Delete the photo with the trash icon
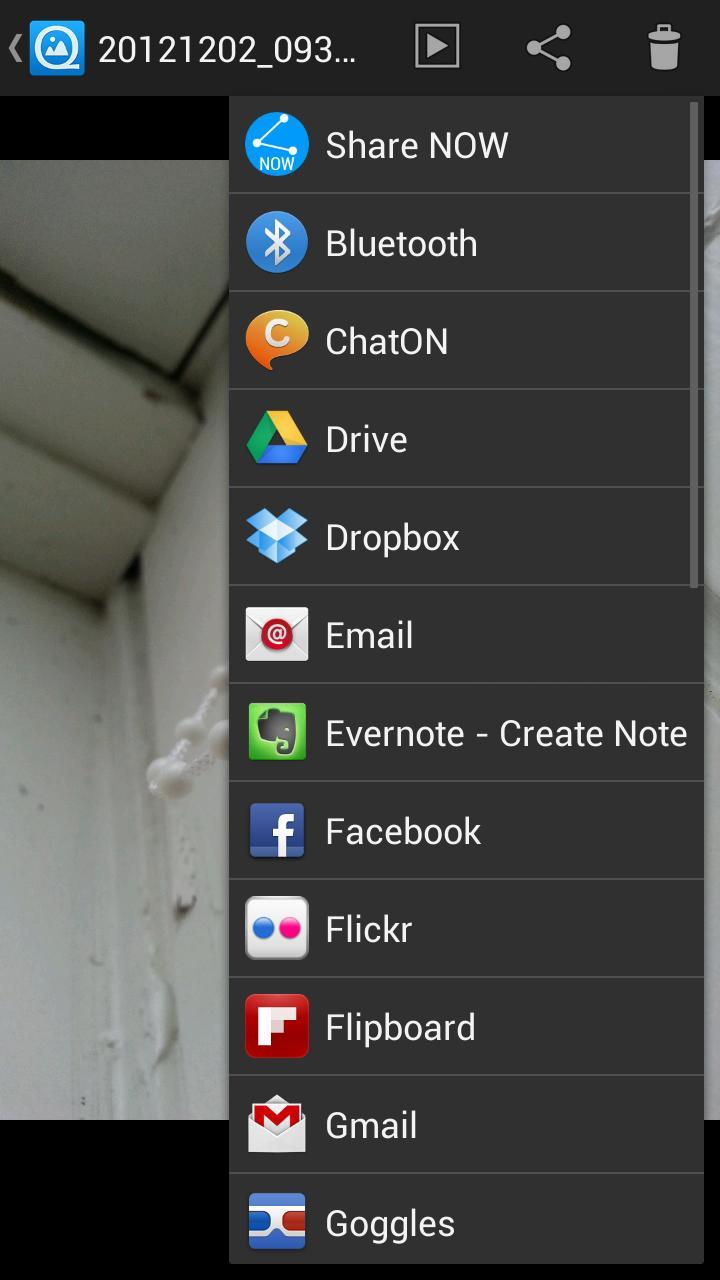Screen dimensions: 720x1280 [664, 47]
